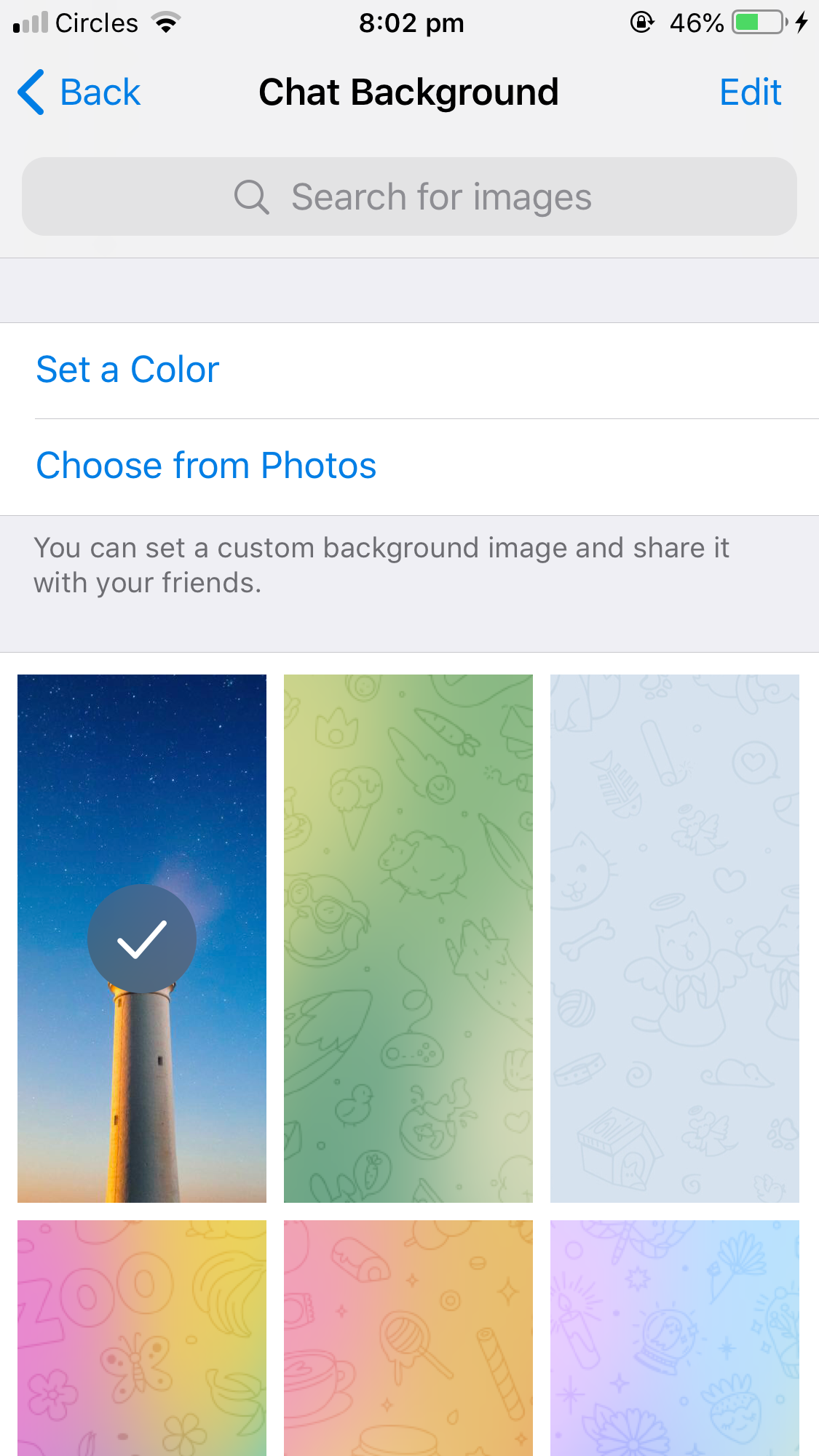Go back to the previous screen
Viewport: 819px width, 1456px height.
point(80,92)
